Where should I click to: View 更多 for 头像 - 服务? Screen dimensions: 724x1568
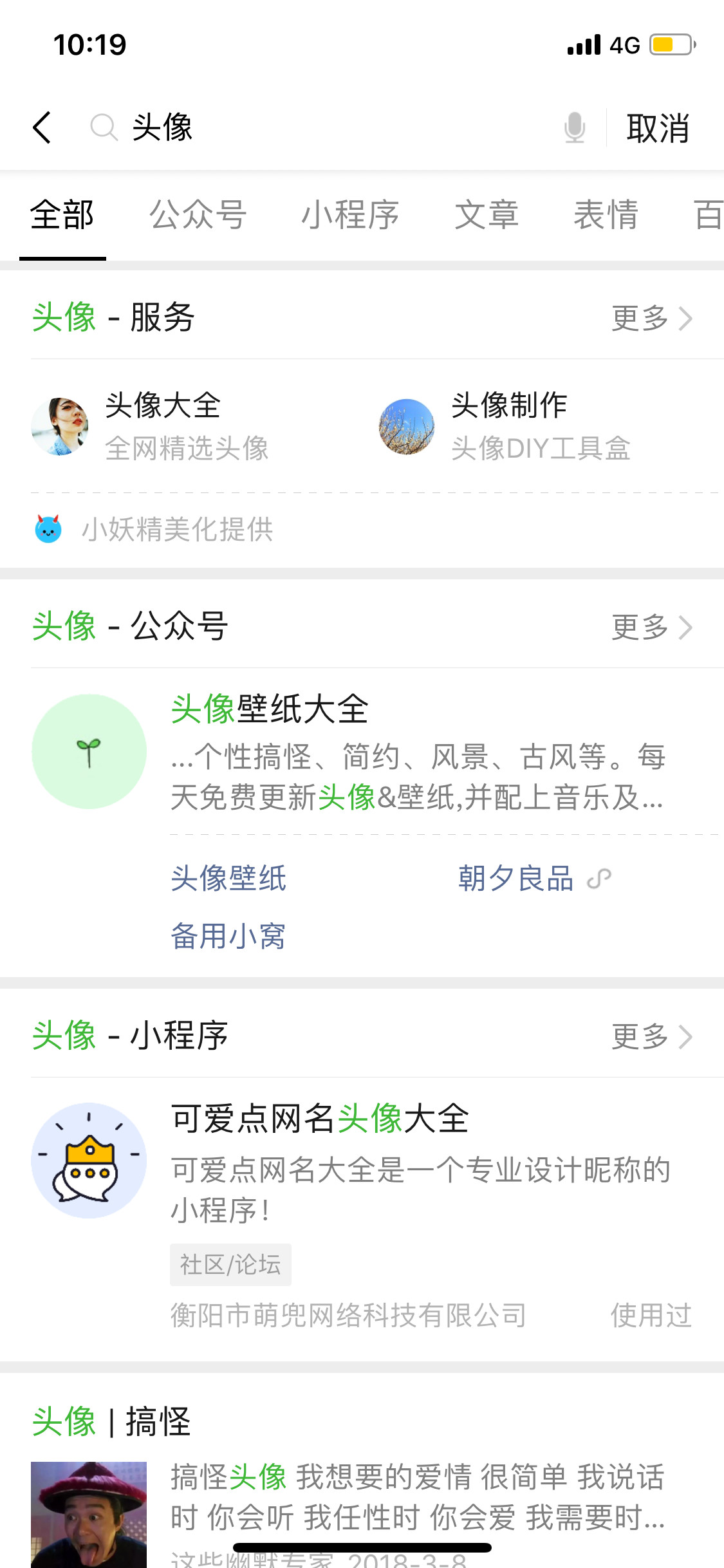click(x=651, y=318)
